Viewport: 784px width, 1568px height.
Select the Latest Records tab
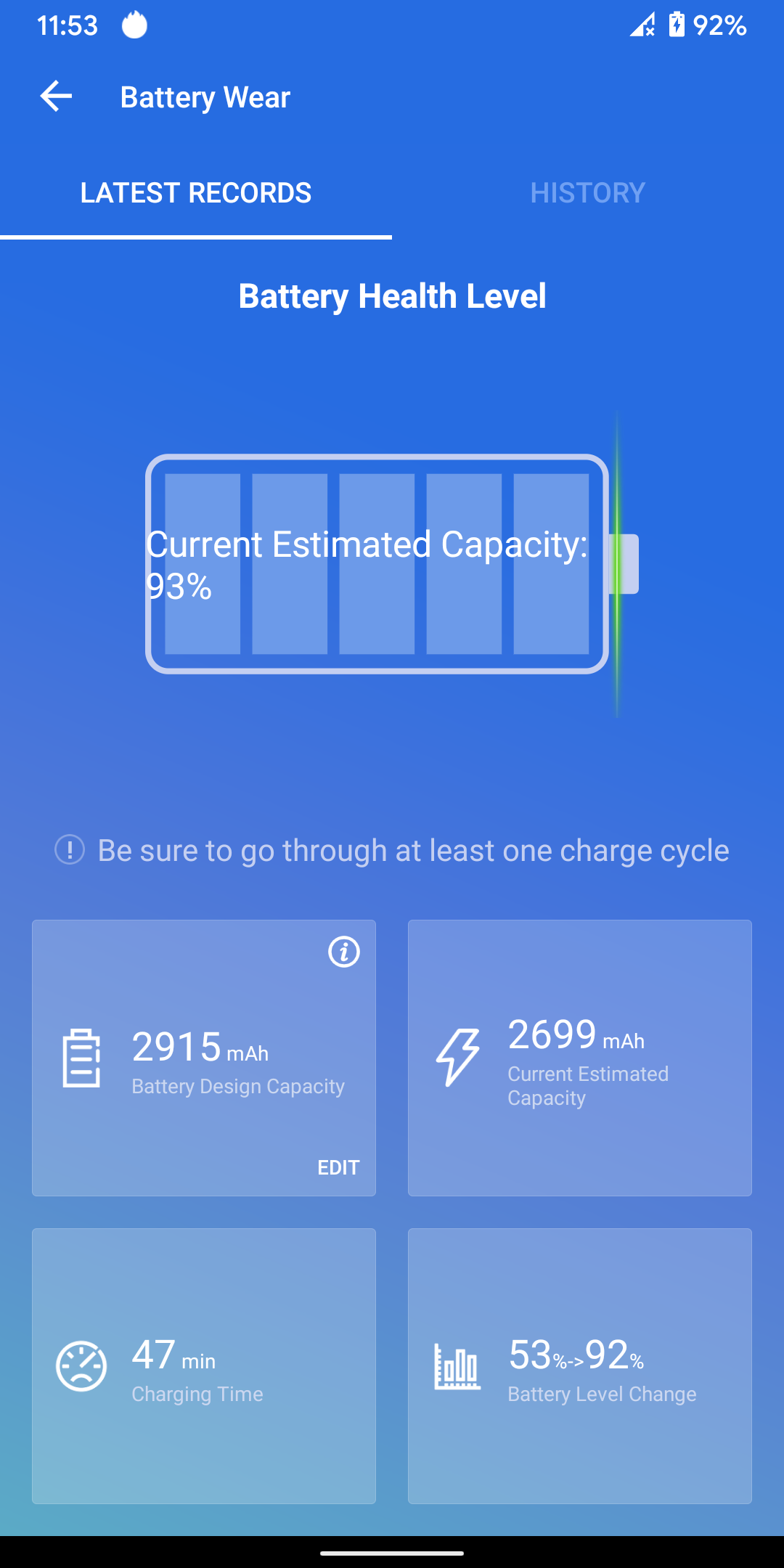click(x=196, y=193)
